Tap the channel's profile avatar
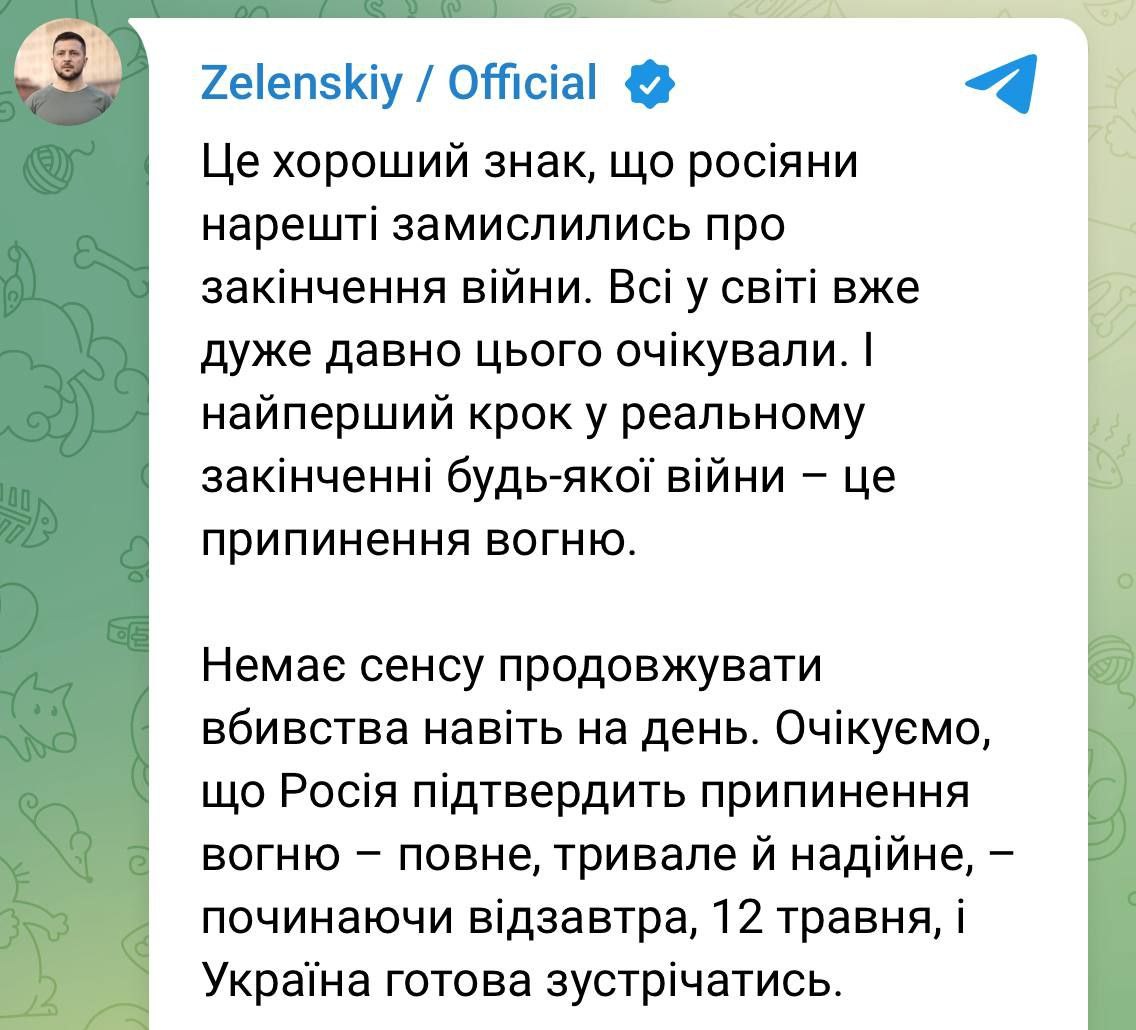 [68, 72]
